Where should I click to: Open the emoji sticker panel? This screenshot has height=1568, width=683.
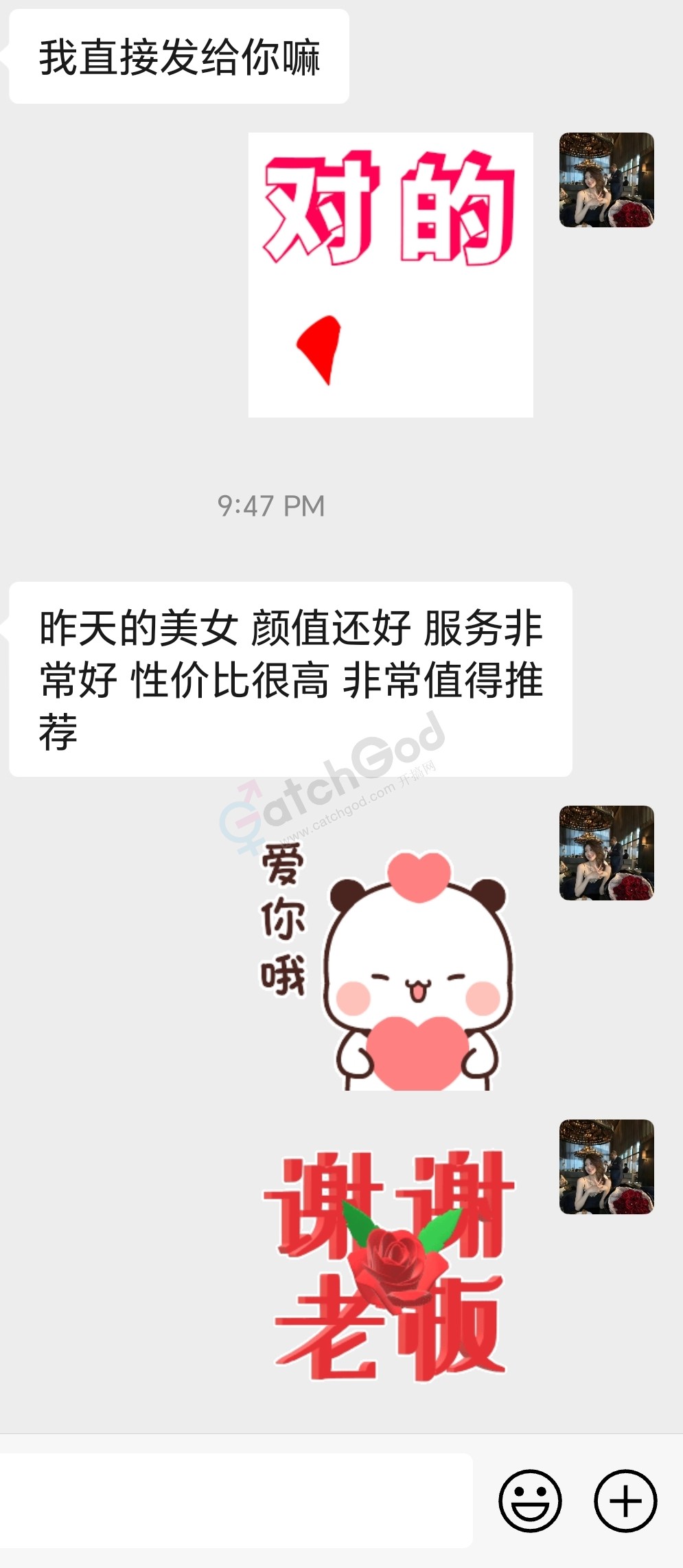(530, 1501)
